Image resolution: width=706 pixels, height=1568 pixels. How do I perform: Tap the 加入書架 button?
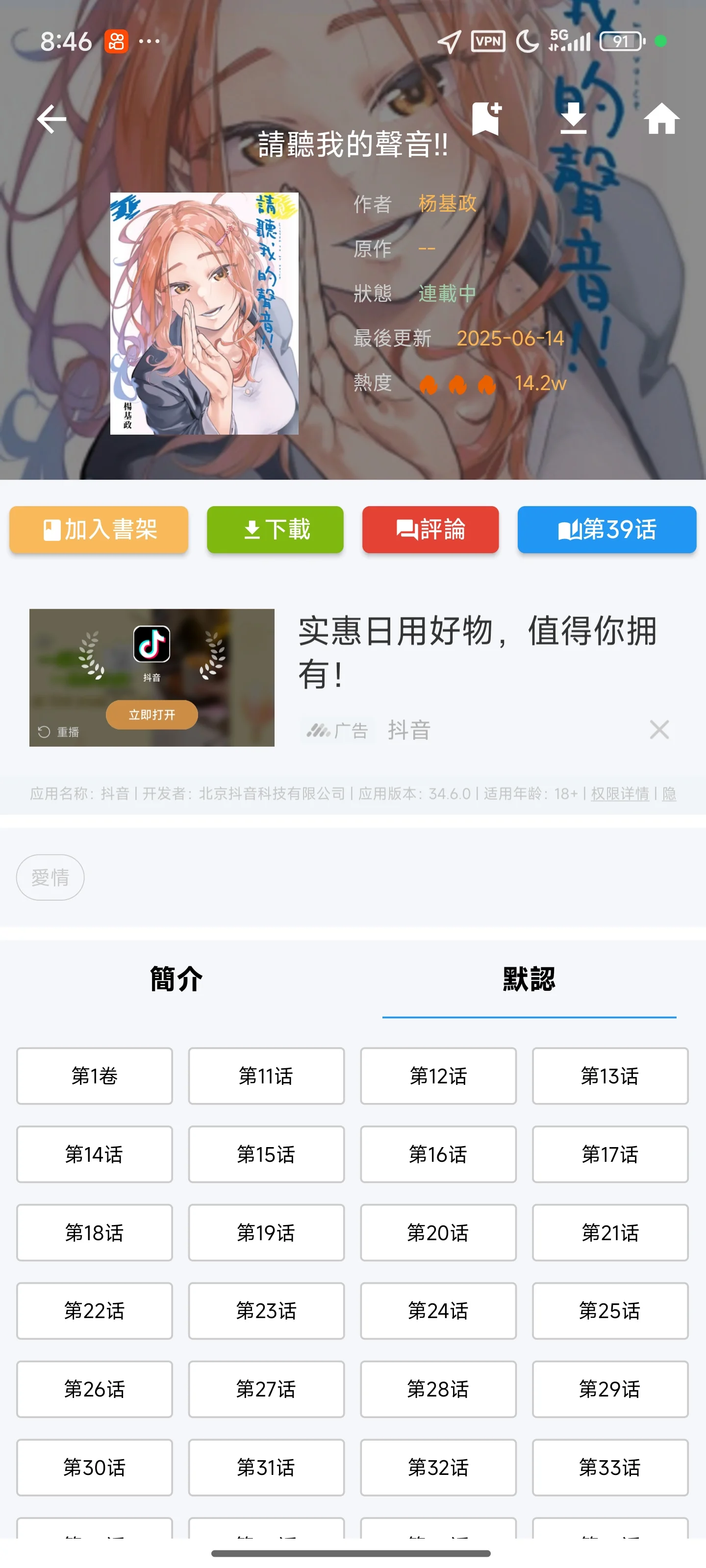click(99, 530)
